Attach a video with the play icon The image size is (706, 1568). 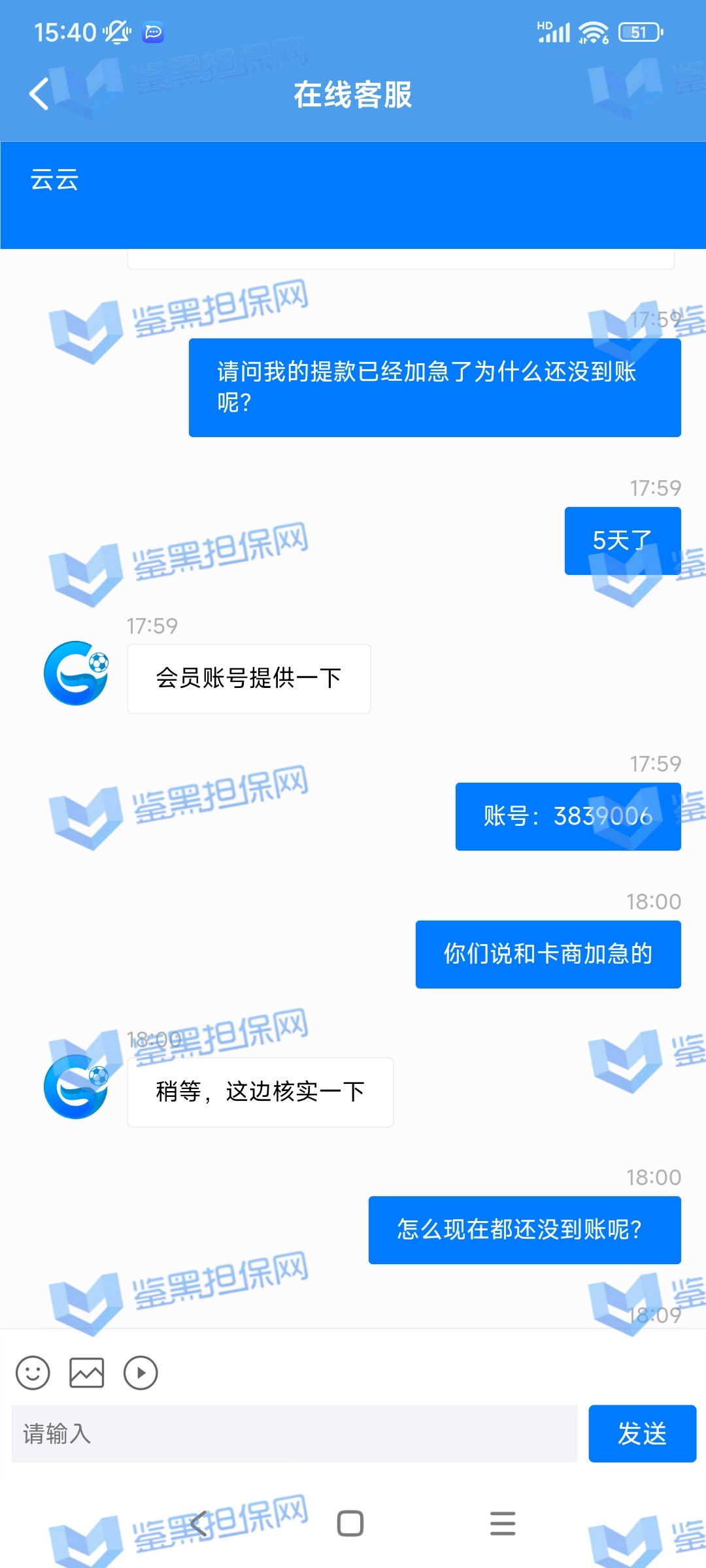(141, 1373)
